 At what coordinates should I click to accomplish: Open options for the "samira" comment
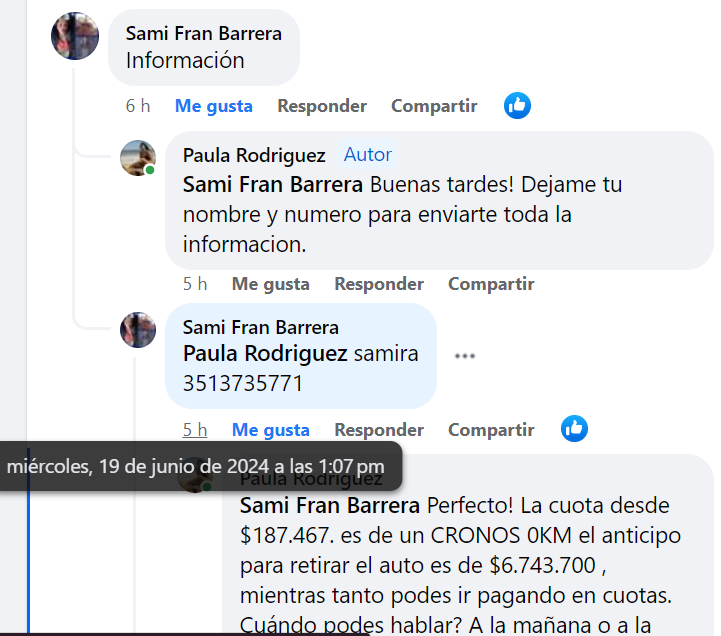pyautogui.click(x=464, y=355)
